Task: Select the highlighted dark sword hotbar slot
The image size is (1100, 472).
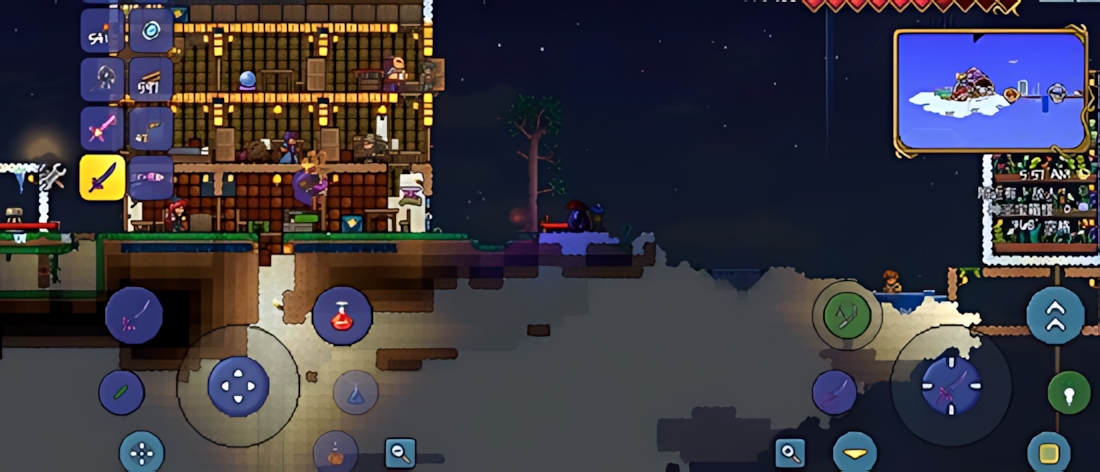Action: click(102, 178)
